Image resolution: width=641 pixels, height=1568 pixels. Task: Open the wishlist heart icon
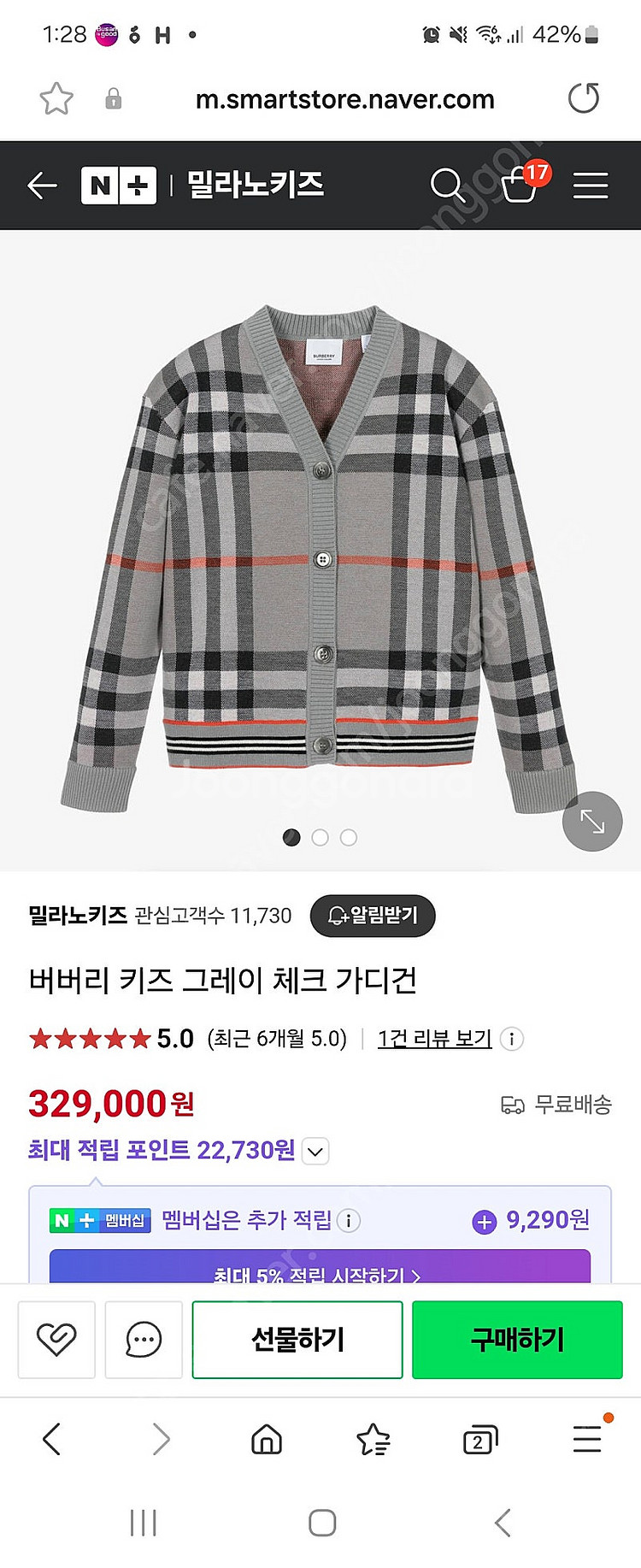tap(56, 1339)
